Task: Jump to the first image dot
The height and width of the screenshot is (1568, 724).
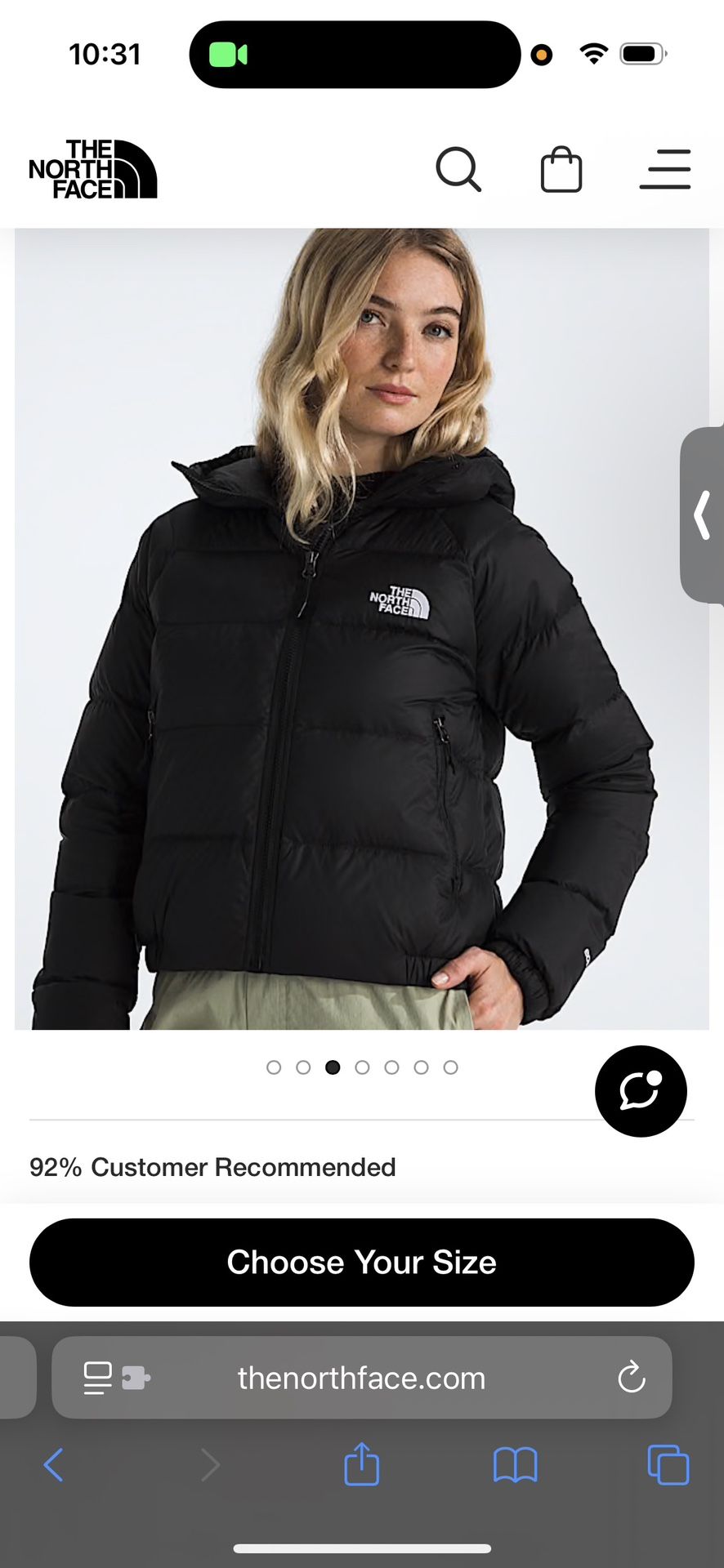Action: click(274, 1067)
